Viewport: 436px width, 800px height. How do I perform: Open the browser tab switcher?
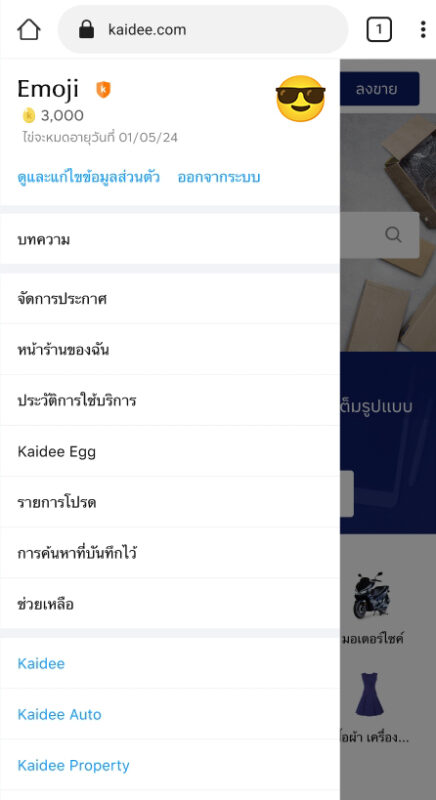(x=379, y=30)
